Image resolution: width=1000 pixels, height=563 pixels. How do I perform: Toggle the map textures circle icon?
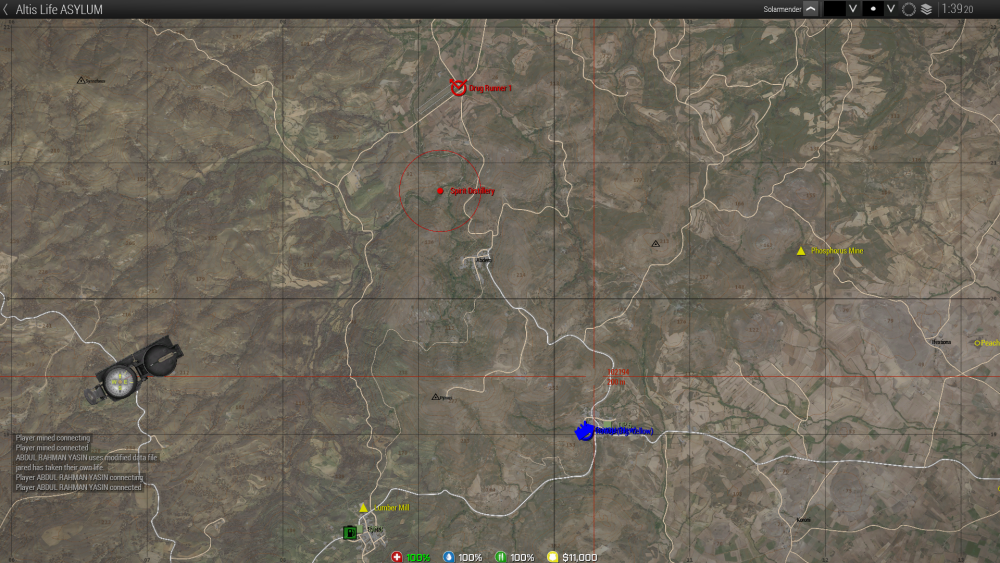tap(909, 9)
